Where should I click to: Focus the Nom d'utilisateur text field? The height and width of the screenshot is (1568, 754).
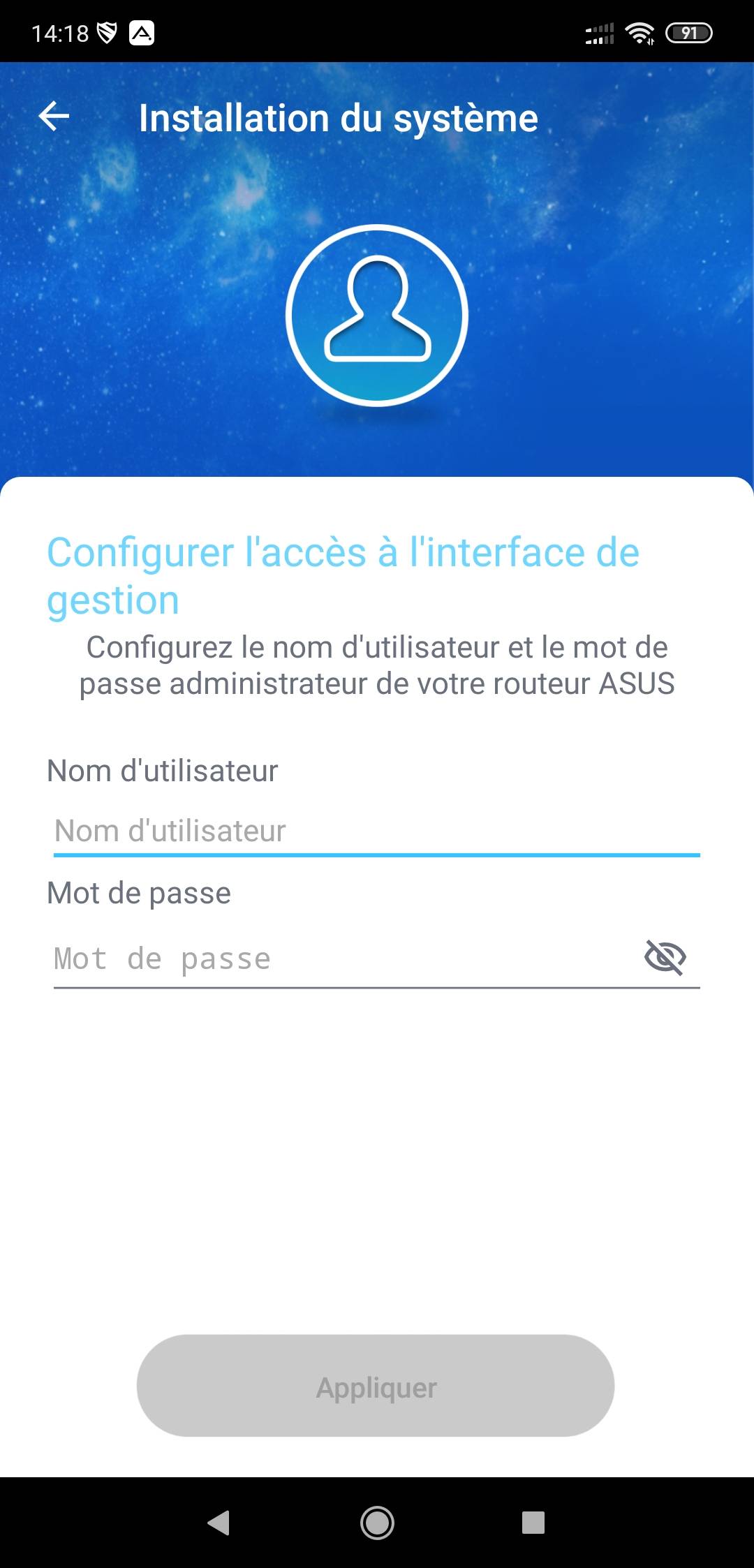377,831
